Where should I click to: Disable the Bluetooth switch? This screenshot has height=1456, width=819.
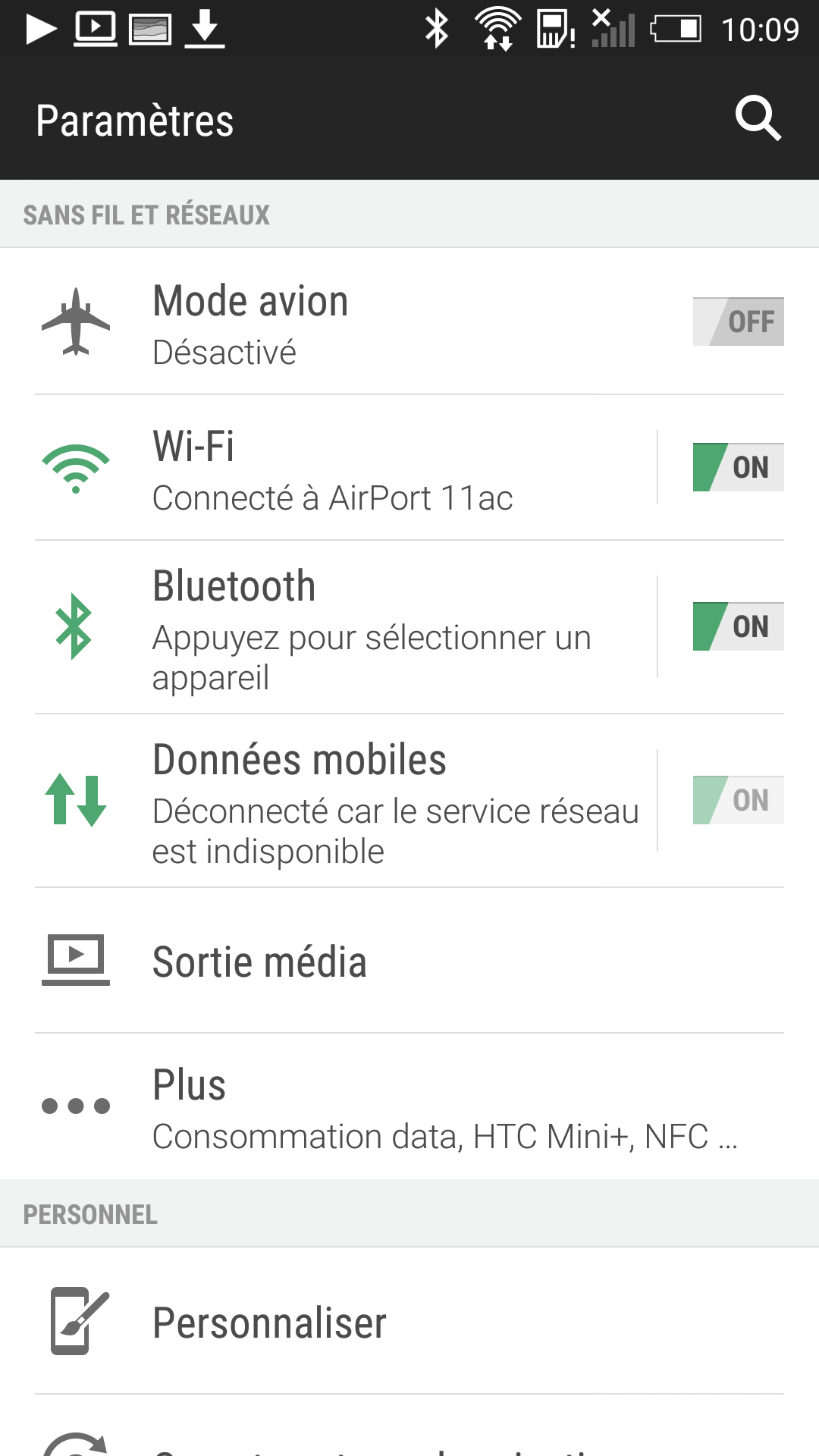tap(738, 626)
